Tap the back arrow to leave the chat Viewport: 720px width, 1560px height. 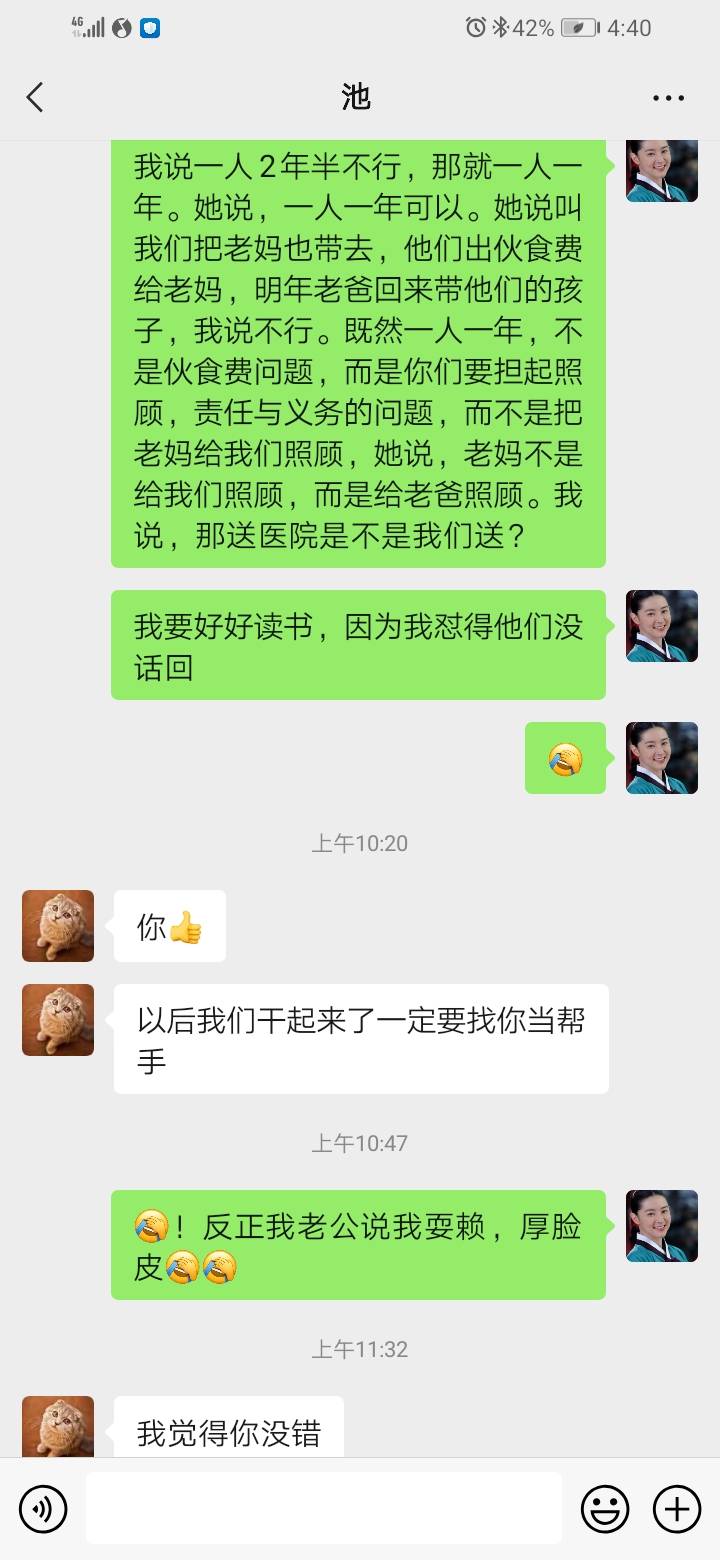35,97
